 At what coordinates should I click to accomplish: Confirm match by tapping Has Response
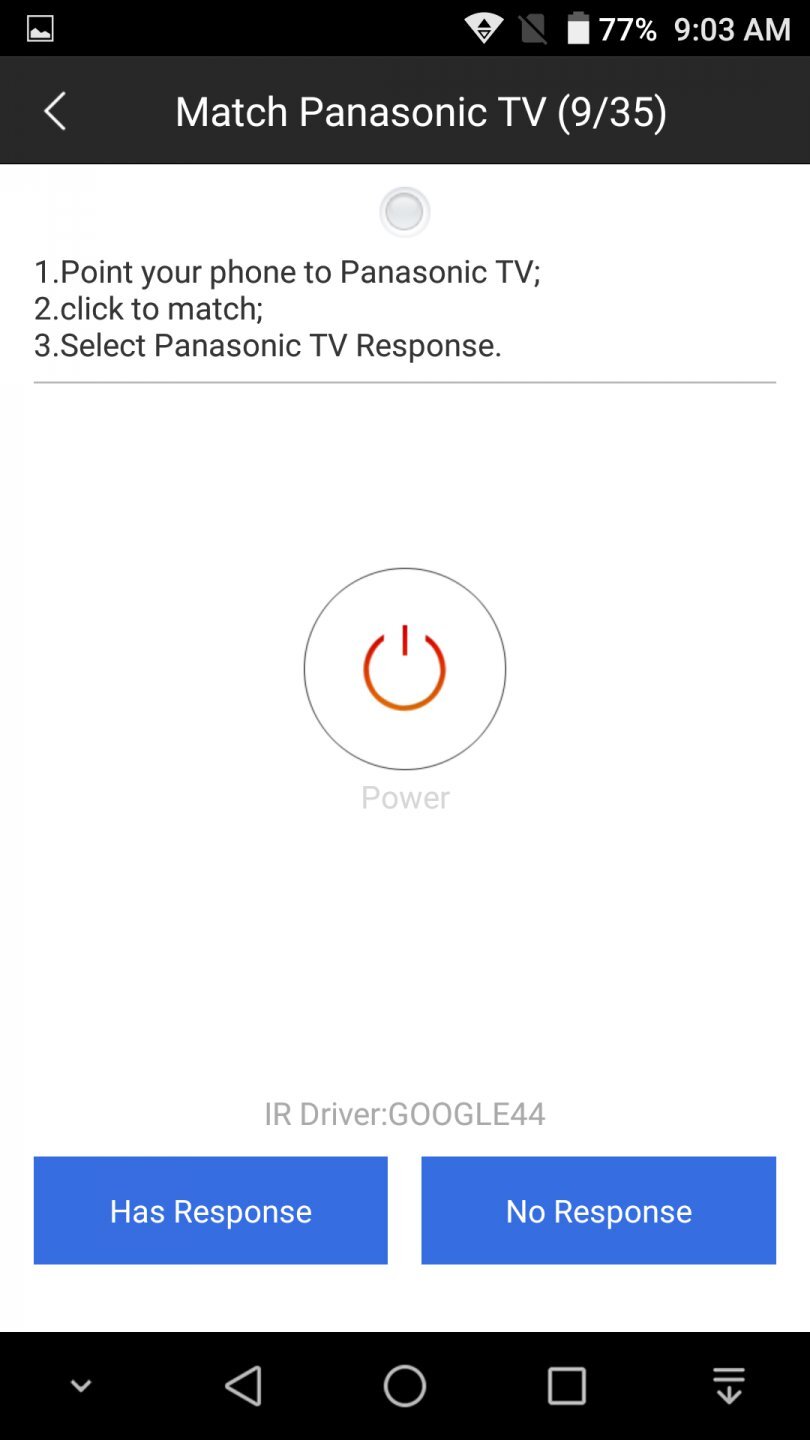coord(210,1210)
